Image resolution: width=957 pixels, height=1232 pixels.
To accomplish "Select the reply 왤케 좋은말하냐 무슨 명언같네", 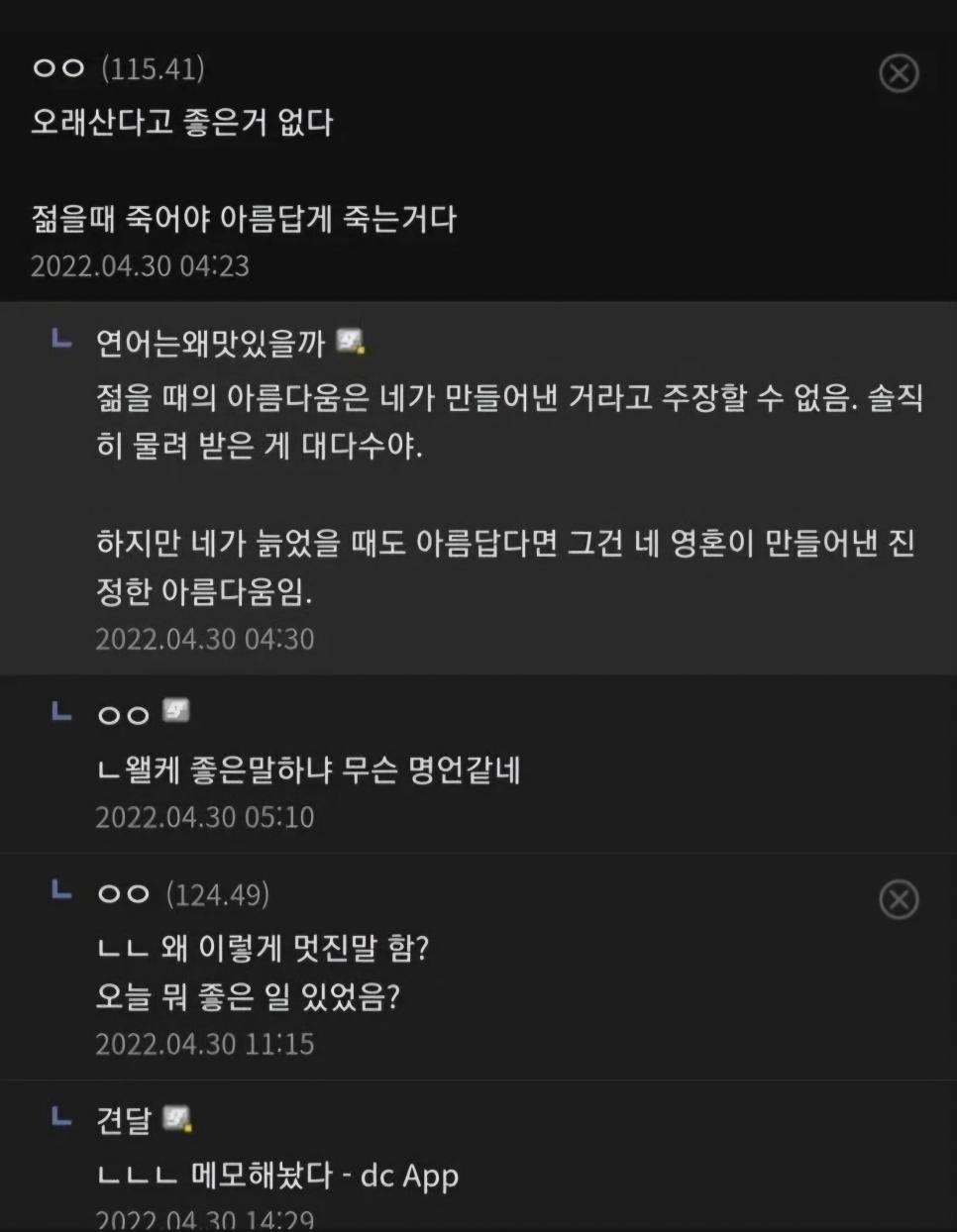I will pos(308,770).
